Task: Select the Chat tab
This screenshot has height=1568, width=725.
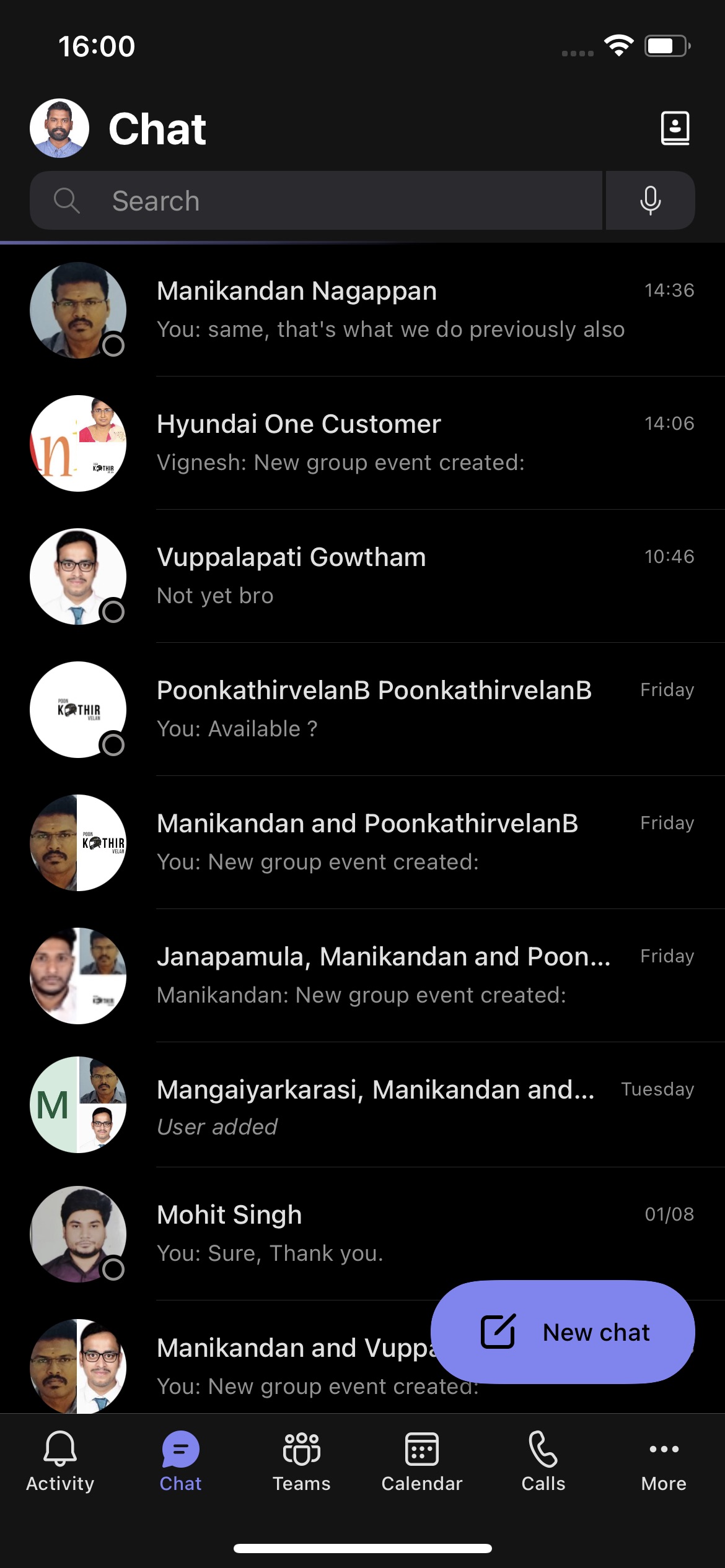Action: 180,1461
